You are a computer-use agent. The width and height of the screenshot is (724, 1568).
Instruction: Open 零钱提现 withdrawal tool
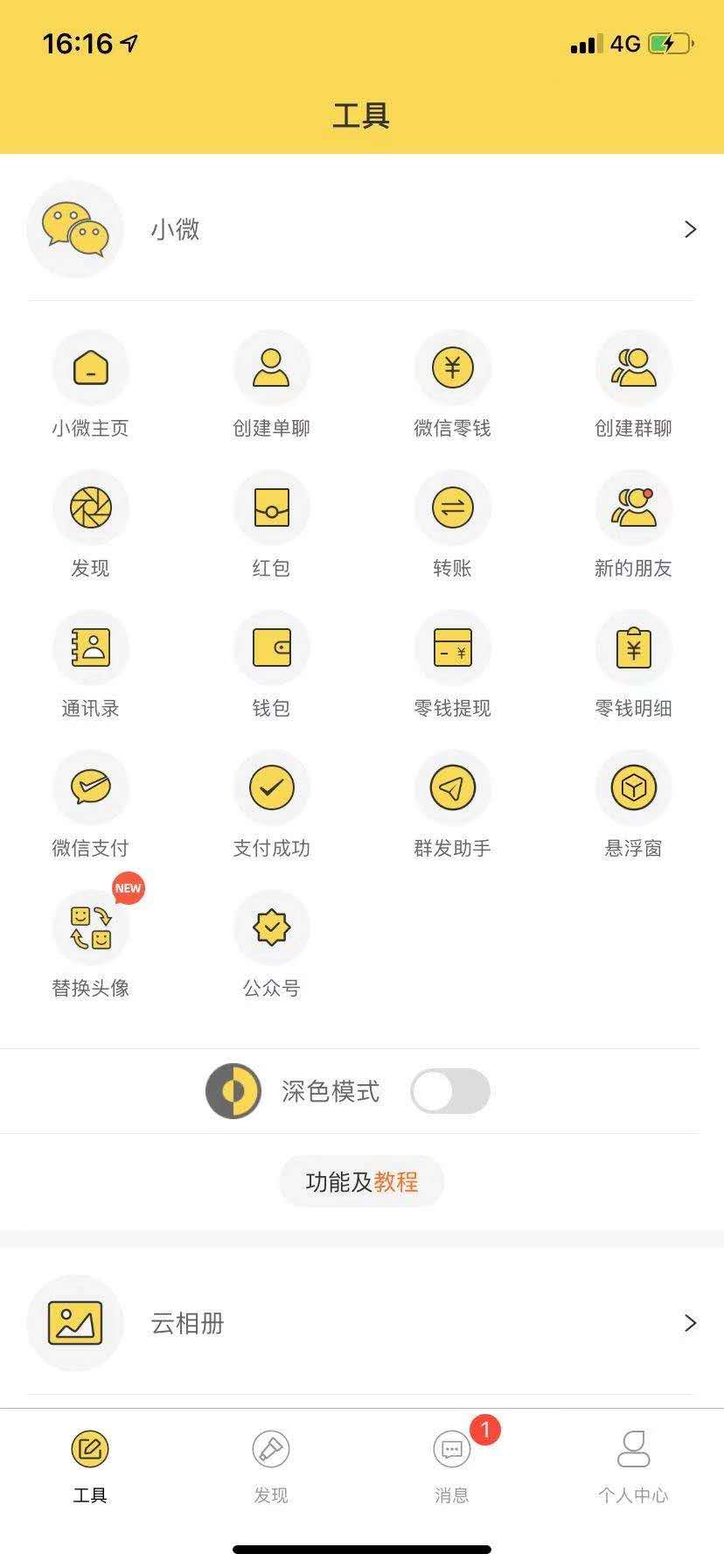[x=452, y=665]
